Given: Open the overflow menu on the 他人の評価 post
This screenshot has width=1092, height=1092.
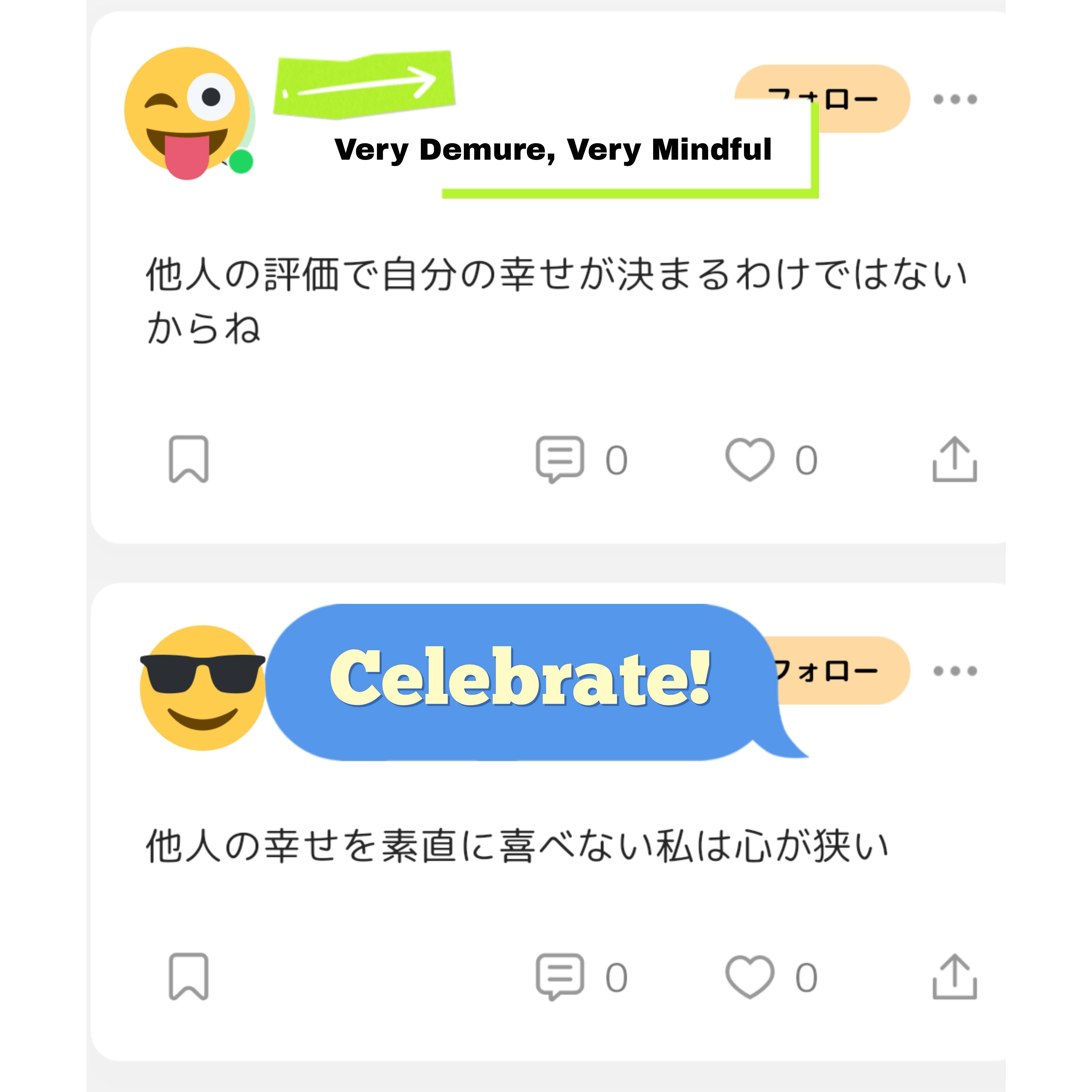Looking at the screenshot, I should 955,99.
